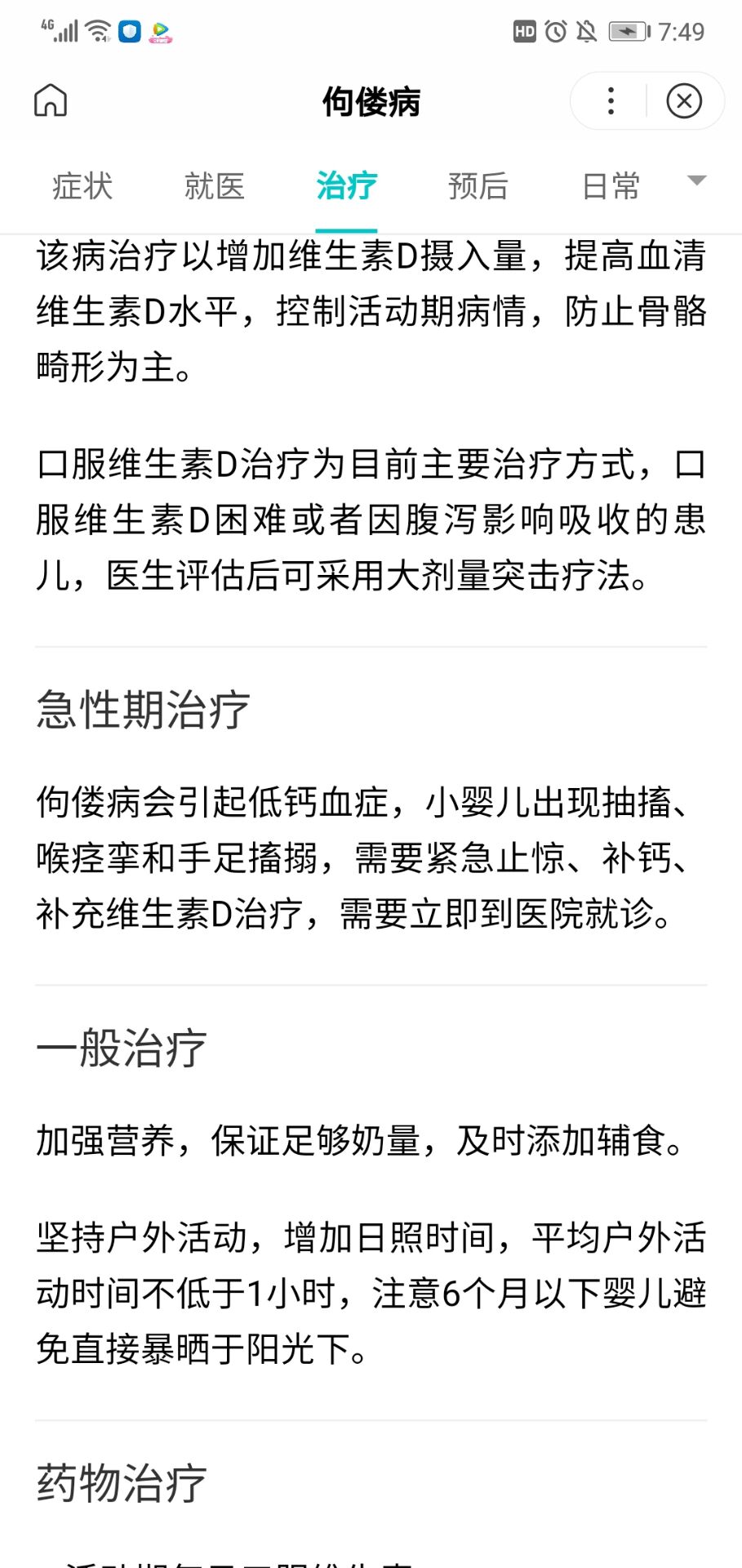Close the 佝偻病 page
Viewport: 742px width, 1568px height.
(x=684, y=100)
